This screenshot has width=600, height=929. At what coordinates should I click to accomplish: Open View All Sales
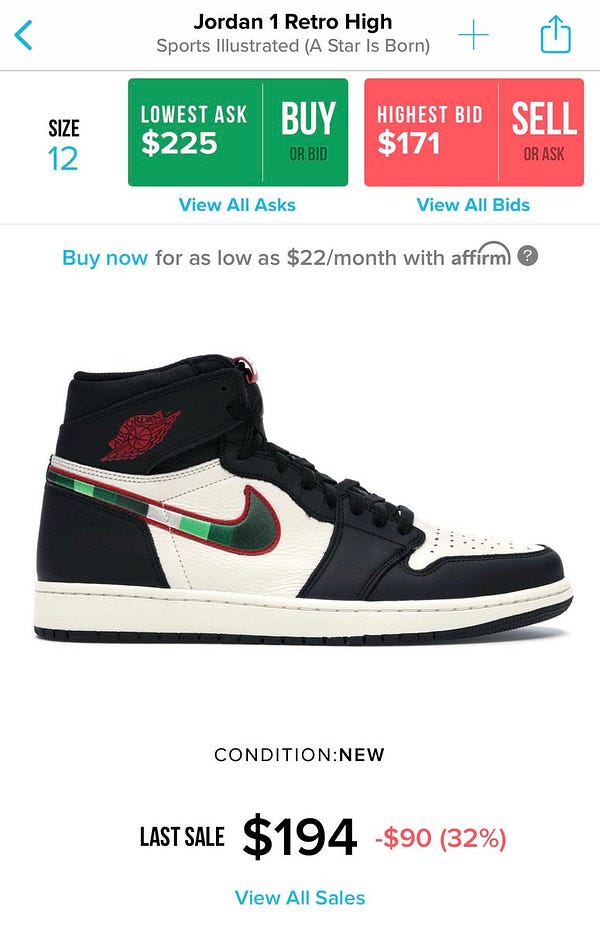tap(300, 897)
